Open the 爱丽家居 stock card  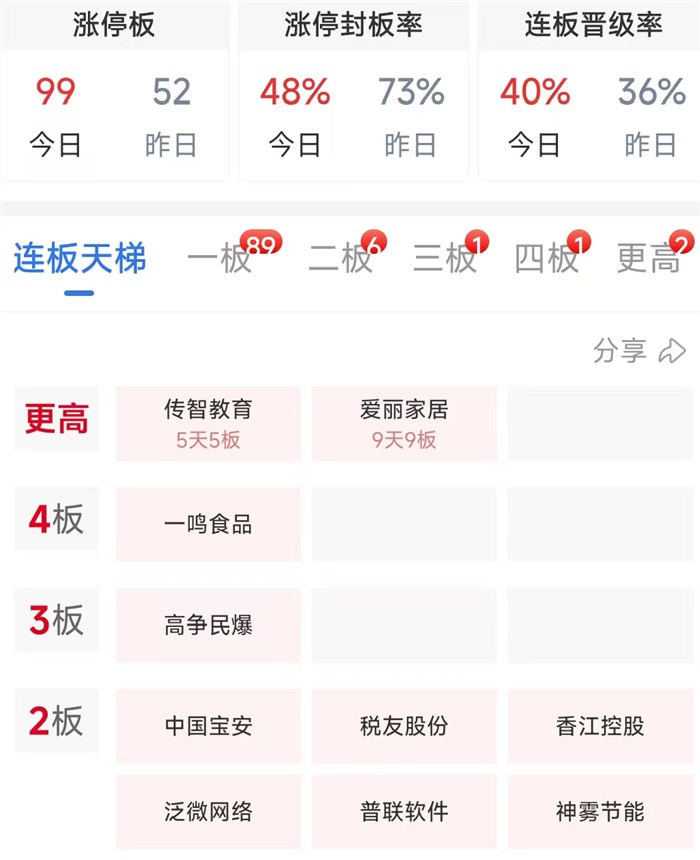coord(404,423)
